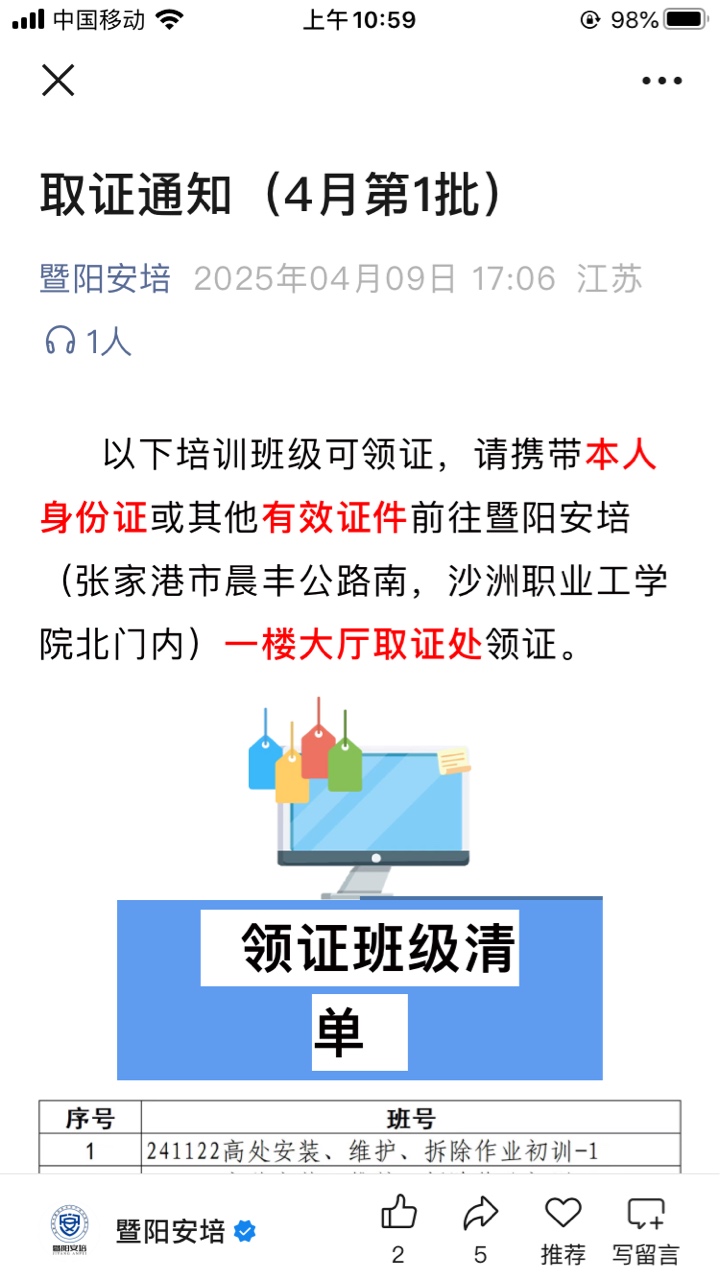Like this article with thumbs-up

pos(399,1215)
